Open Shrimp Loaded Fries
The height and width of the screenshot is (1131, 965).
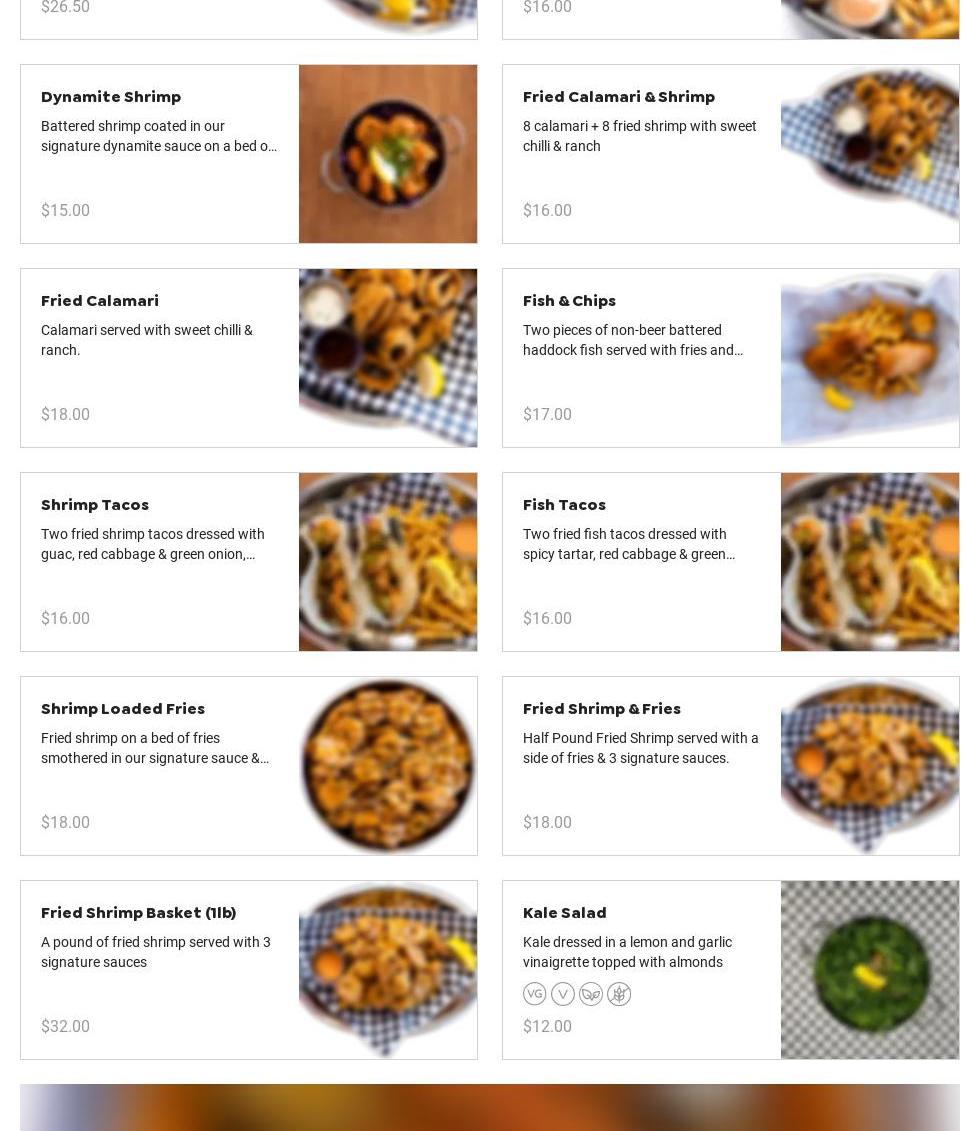(248, 766)
